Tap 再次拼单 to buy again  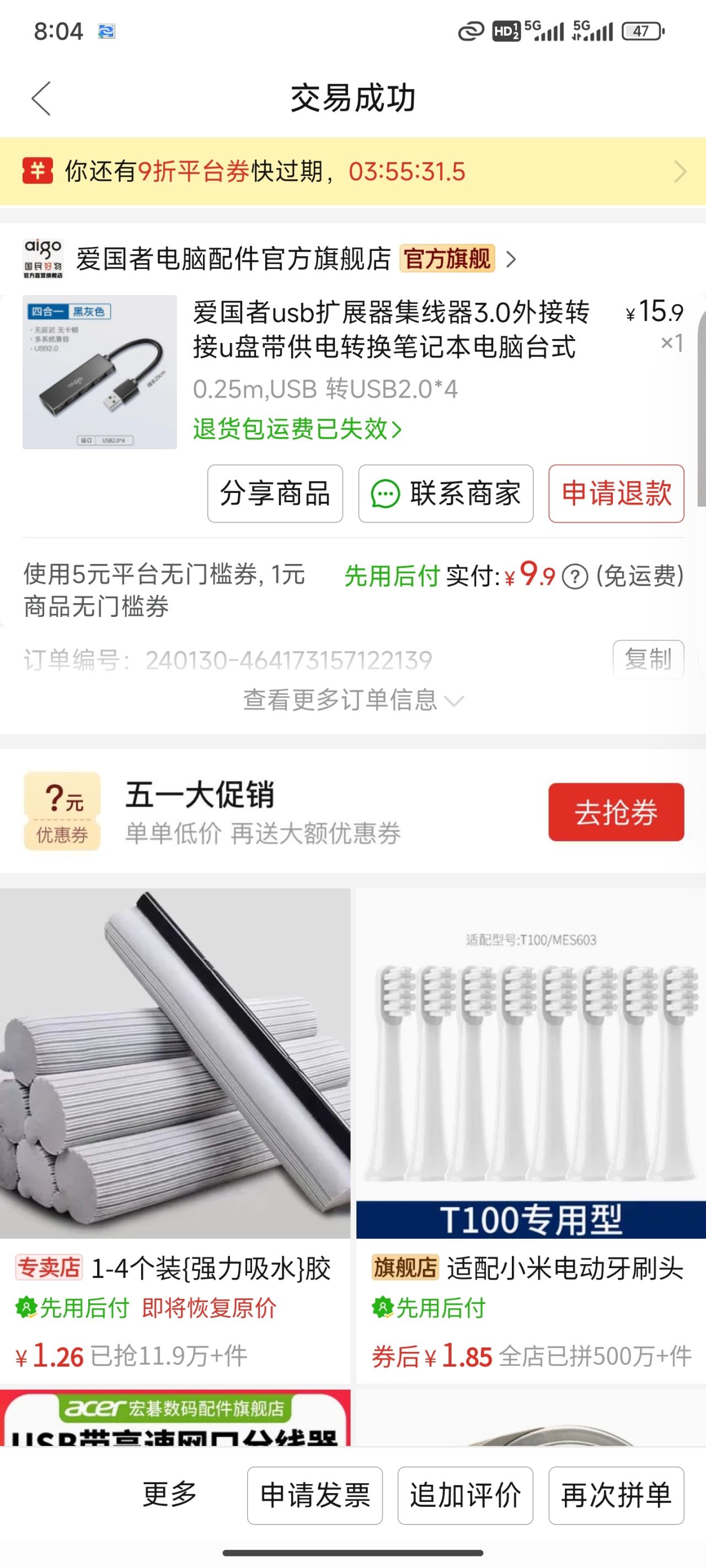616,1496
